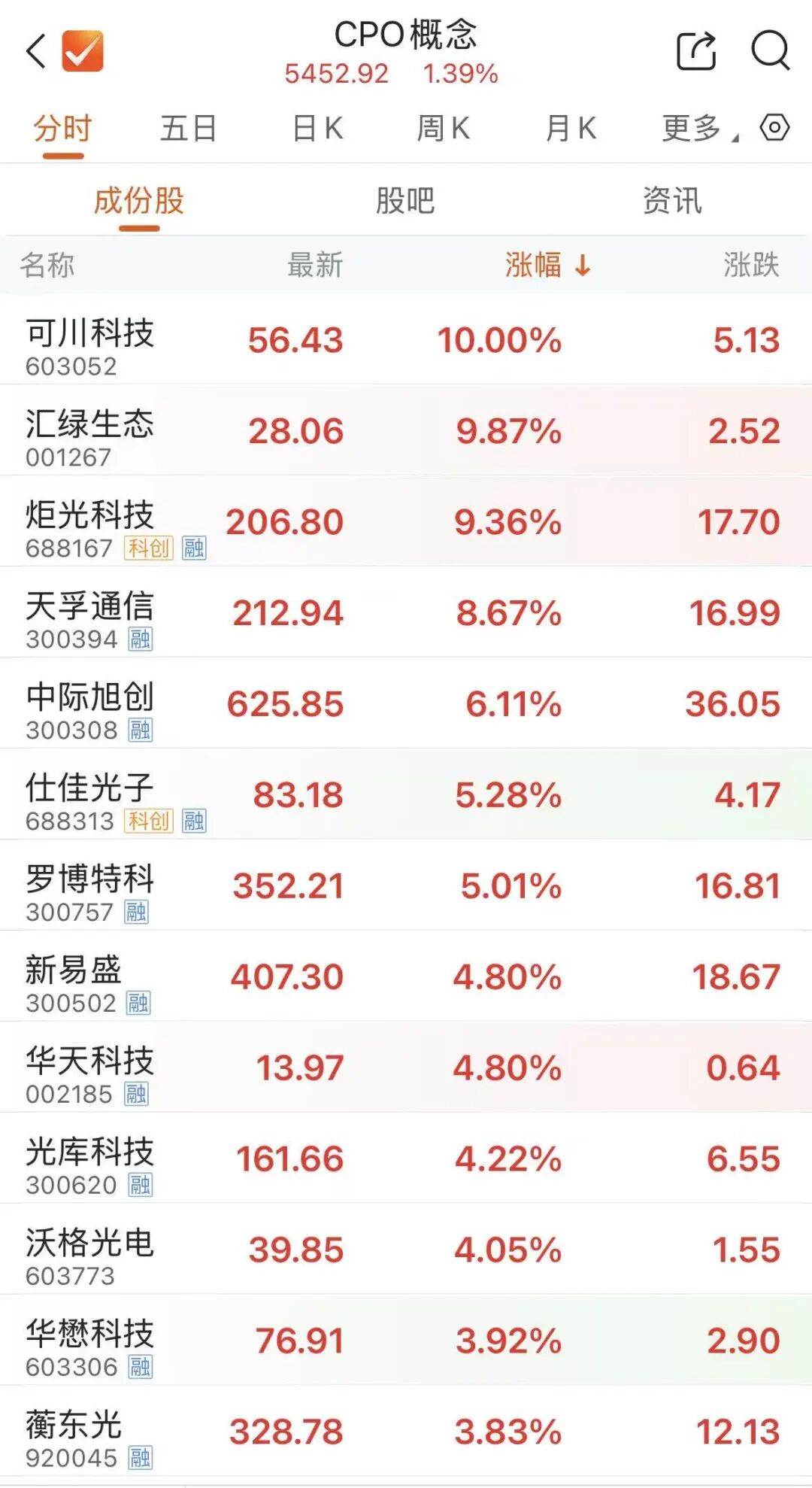Open the 更多 dropdown menu
The image size is (812, 1488).
coord(692,128)
